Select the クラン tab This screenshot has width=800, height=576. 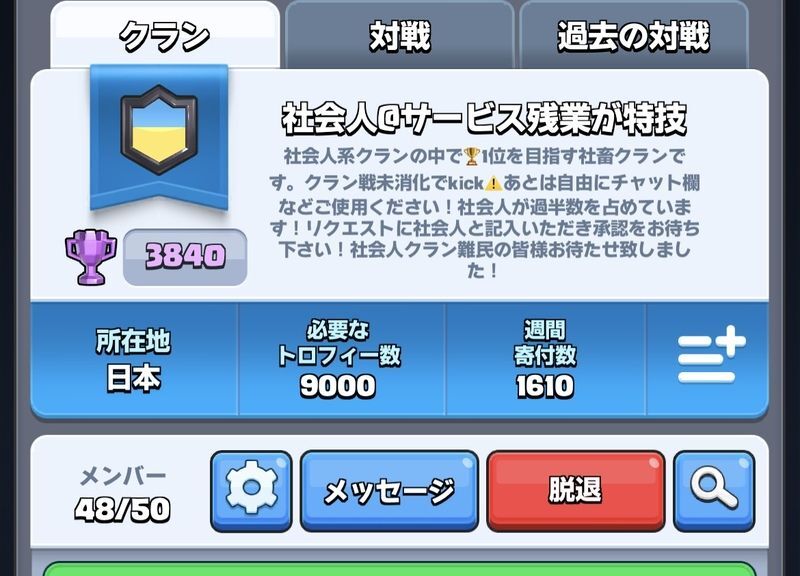(x=165, y=36)
